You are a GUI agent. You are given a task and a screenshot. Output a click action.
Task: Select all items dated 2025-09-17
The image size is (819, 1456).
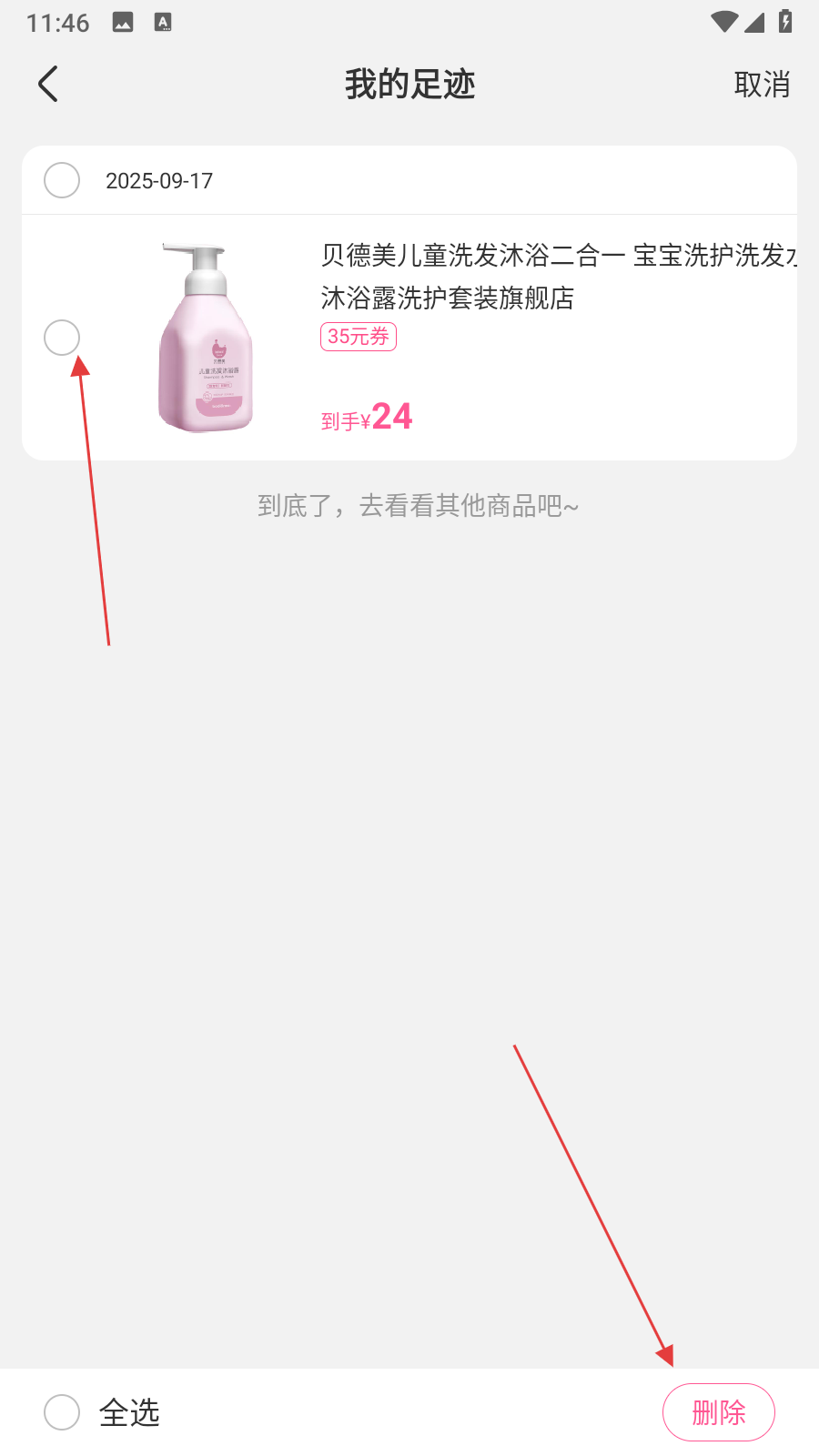[x=62, y=180]
